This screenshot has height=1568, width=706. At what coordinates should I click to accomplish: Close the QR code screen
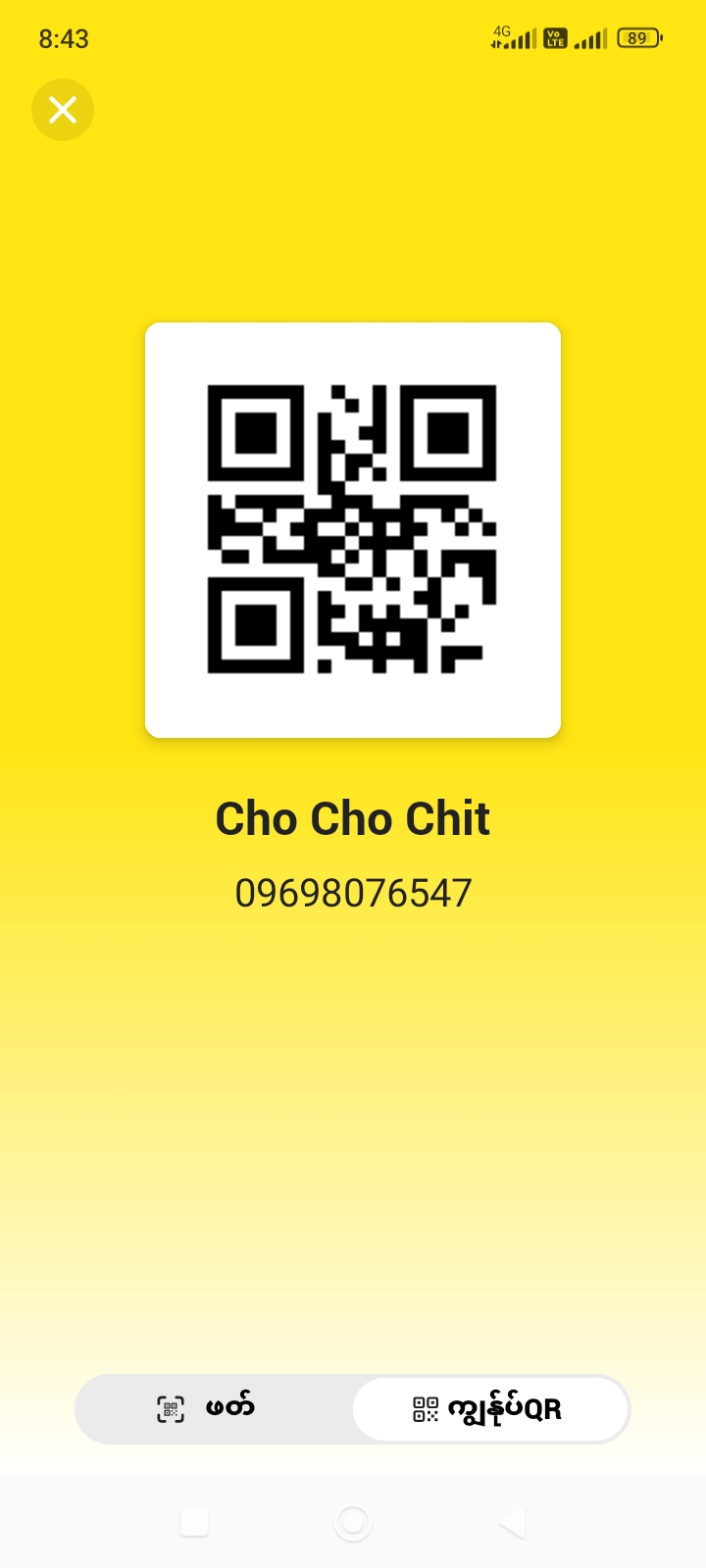(63, 110)
